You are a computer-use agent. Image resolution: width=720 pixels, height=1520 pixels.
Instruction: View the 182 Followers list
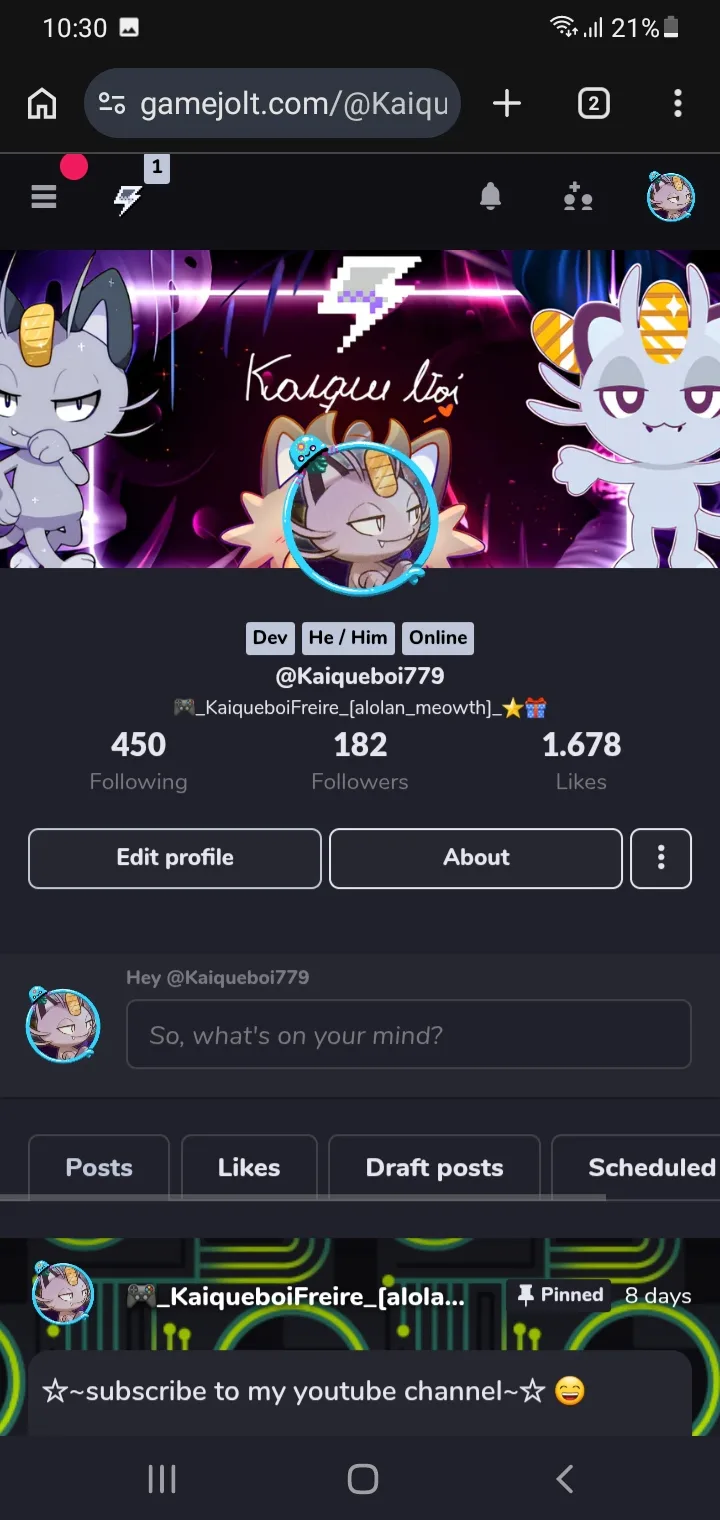(360, 761)
